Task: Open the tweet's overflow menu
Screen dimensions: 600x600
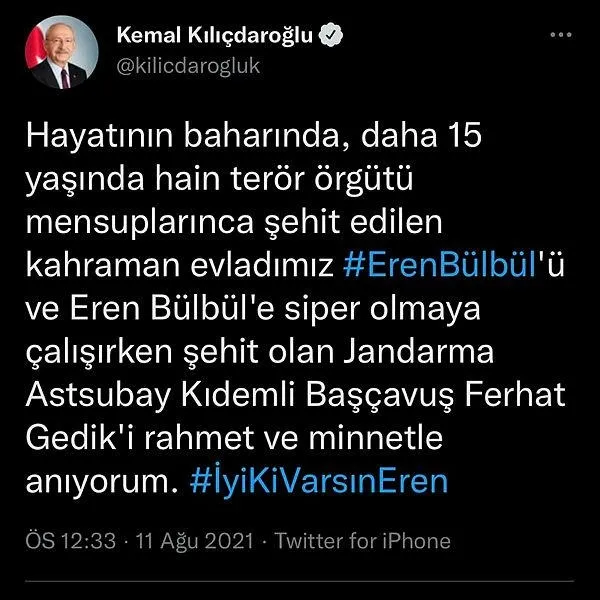Action: 561,37
